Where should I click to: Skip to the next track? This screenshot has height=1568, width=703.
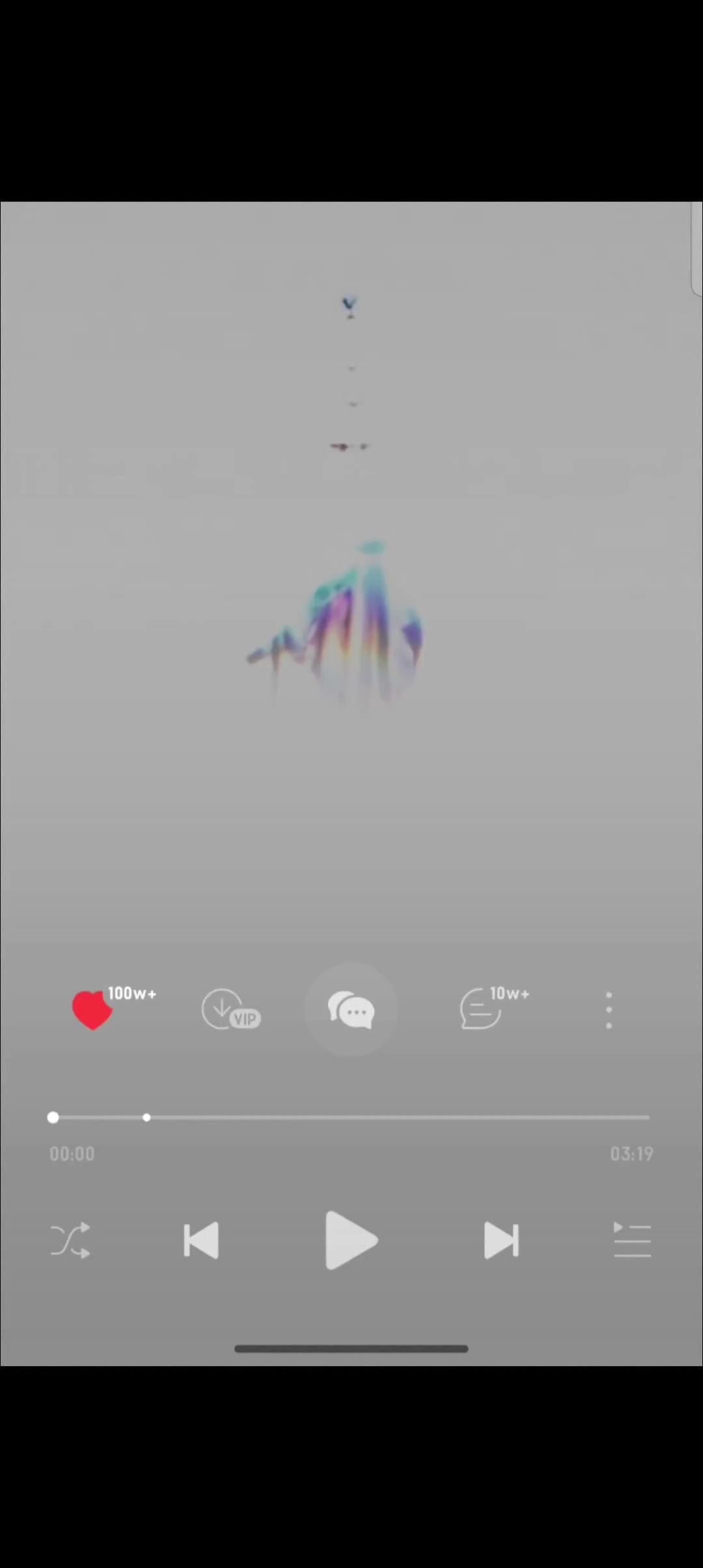(x=501, y=1240)
